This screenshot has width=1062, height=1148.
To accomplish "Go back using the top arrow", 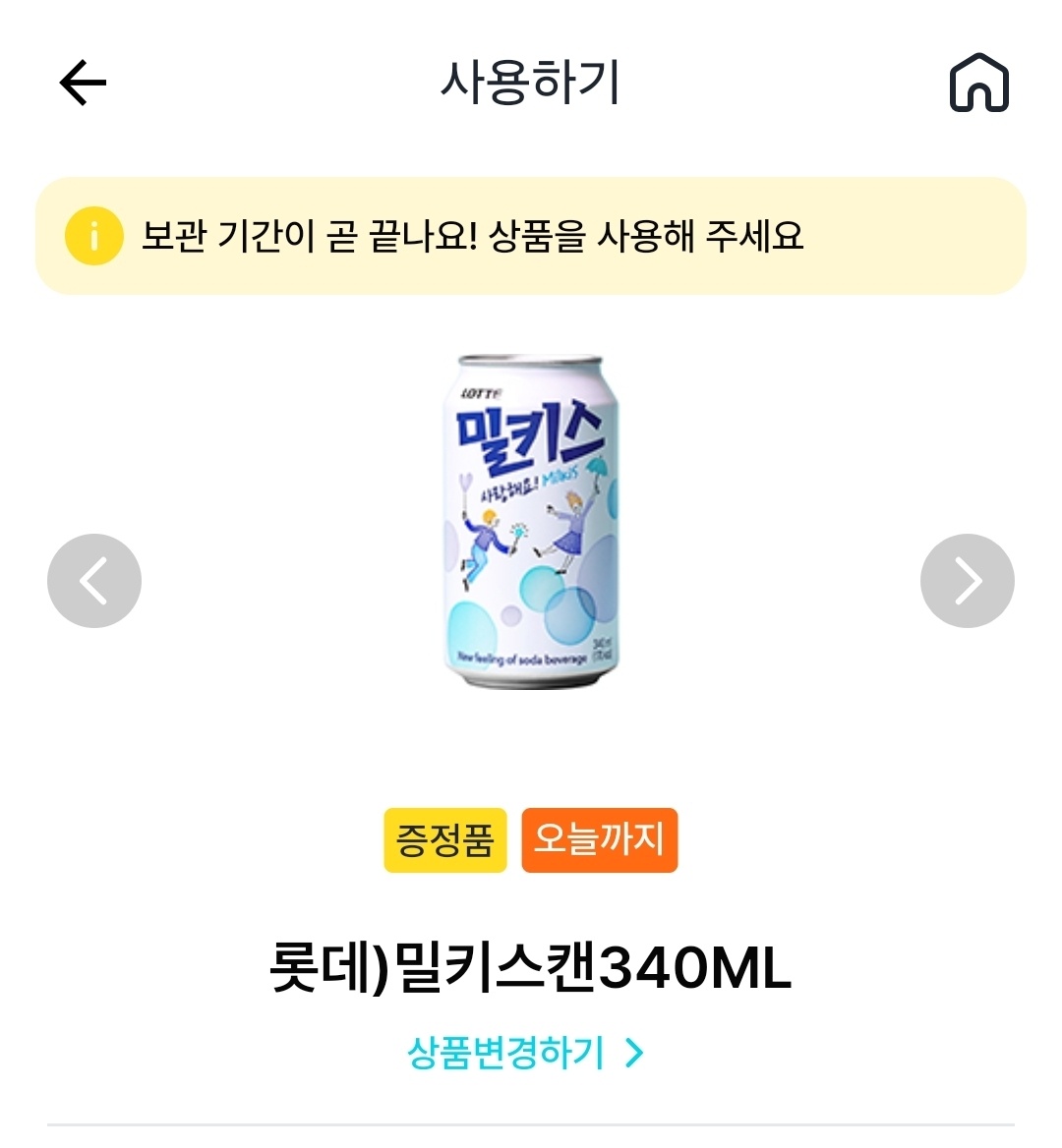I will click(83, 83).
